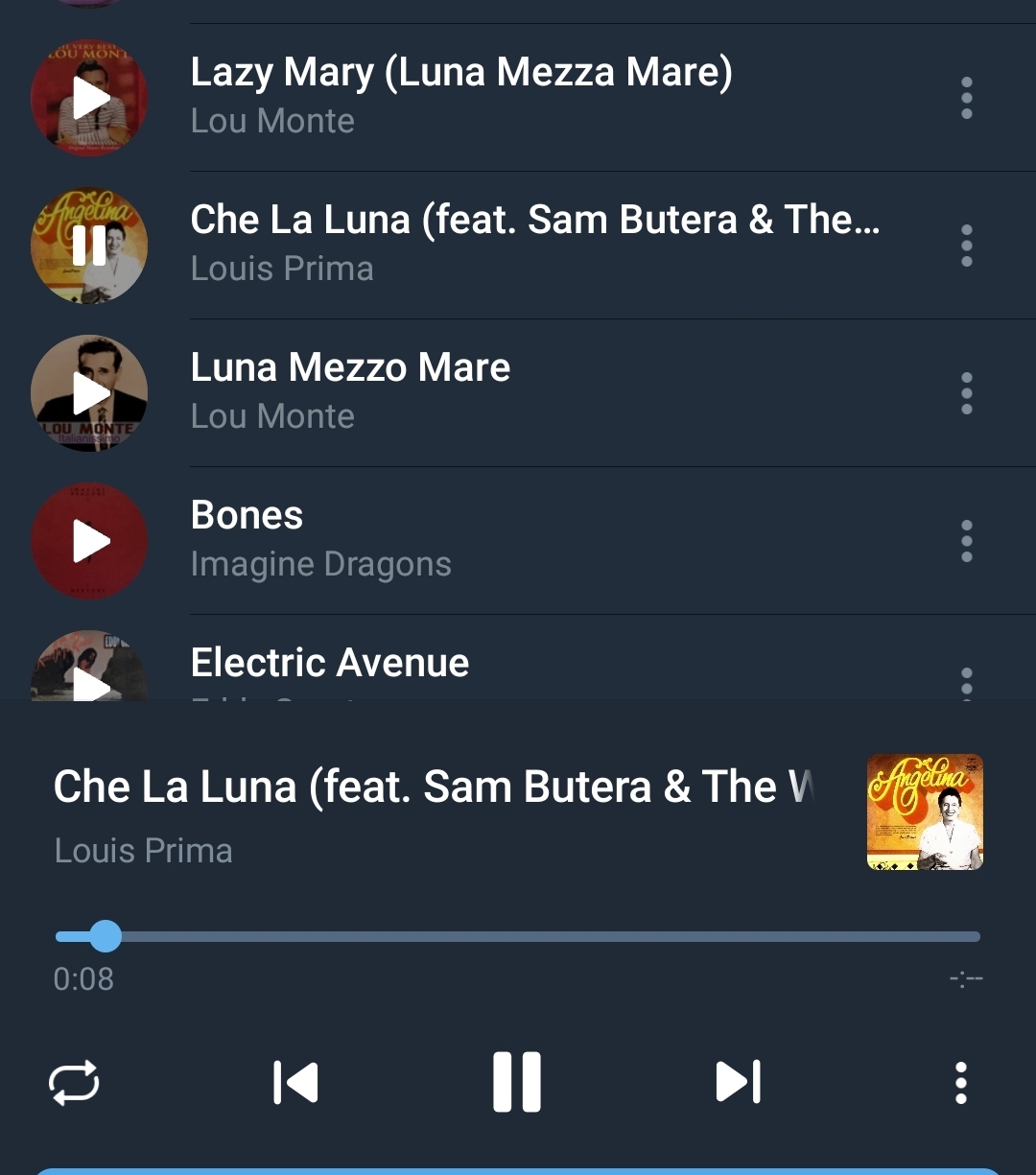Open options for Lazy Mary track
Screen dimensions: 1036x1175
[x=966, y=98]
